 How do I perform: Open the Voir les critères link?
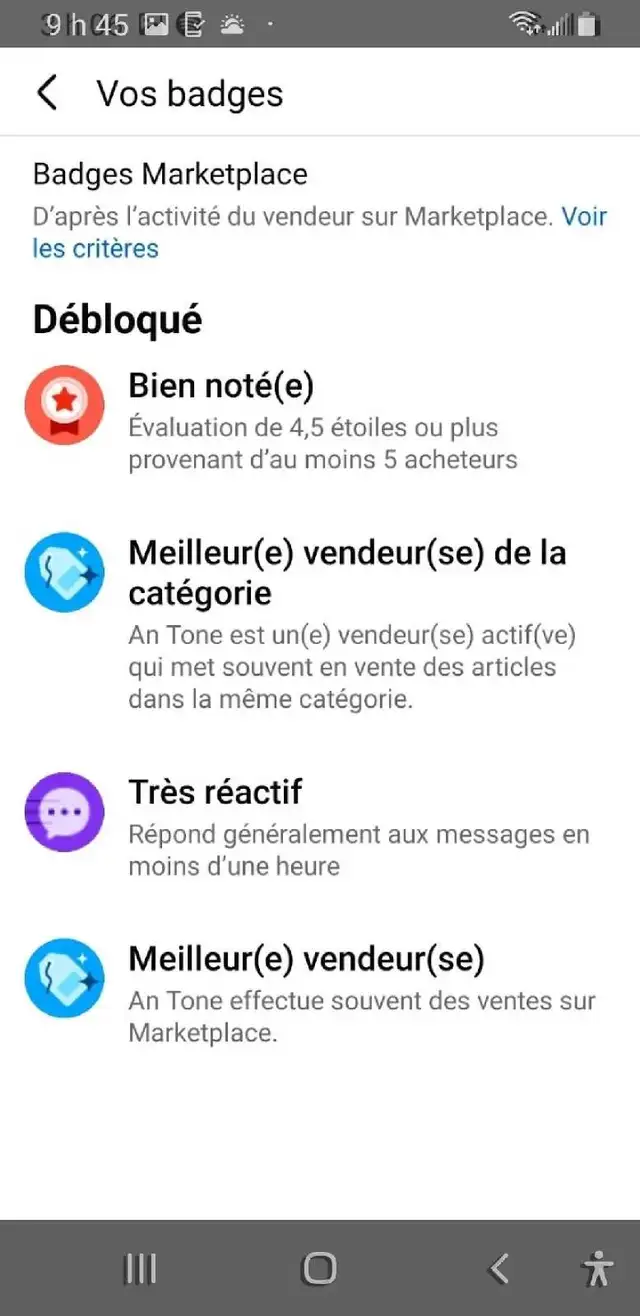pos(95,247)
